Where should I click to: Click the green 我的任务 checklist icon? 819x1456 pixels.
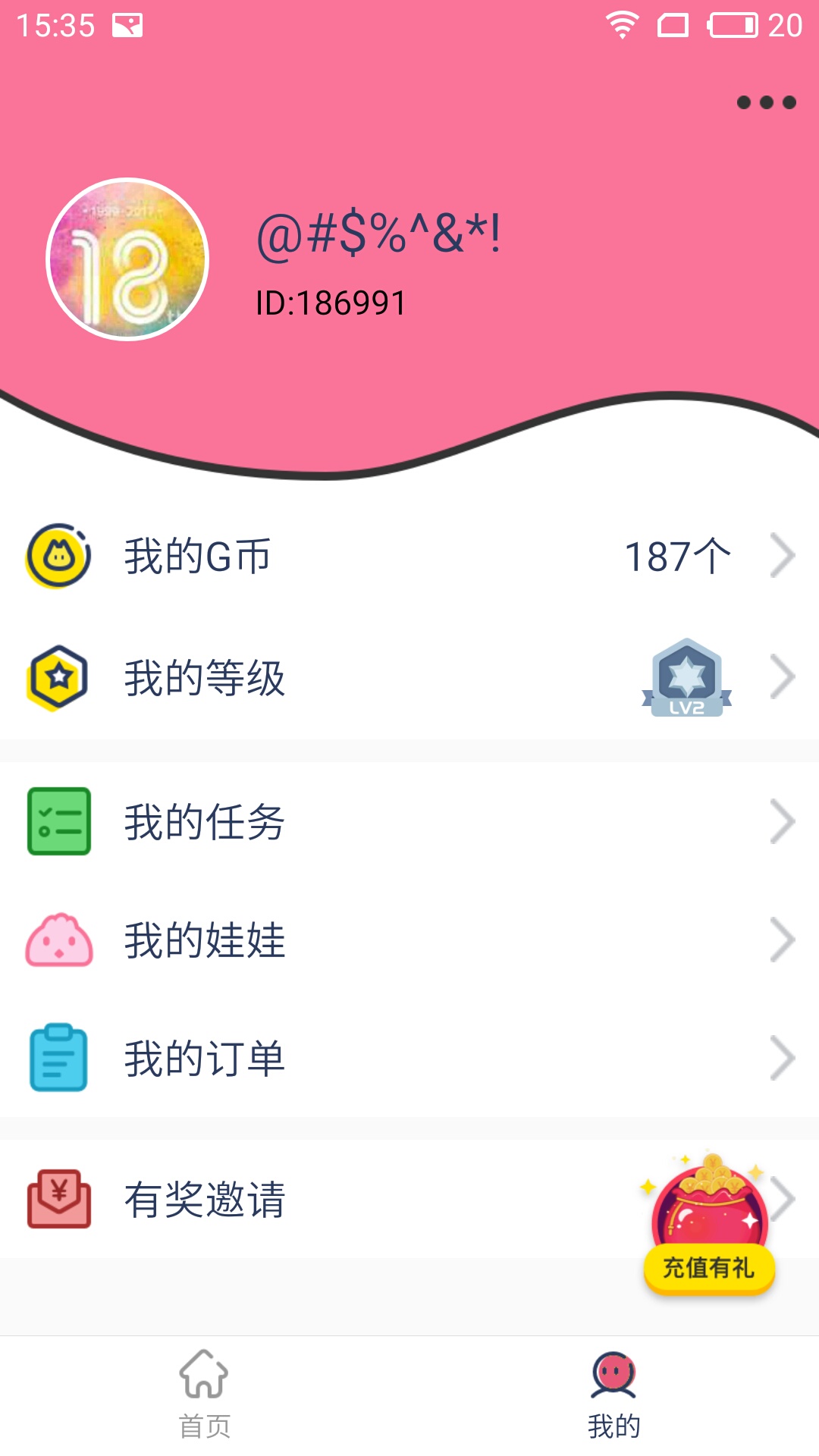60,821
